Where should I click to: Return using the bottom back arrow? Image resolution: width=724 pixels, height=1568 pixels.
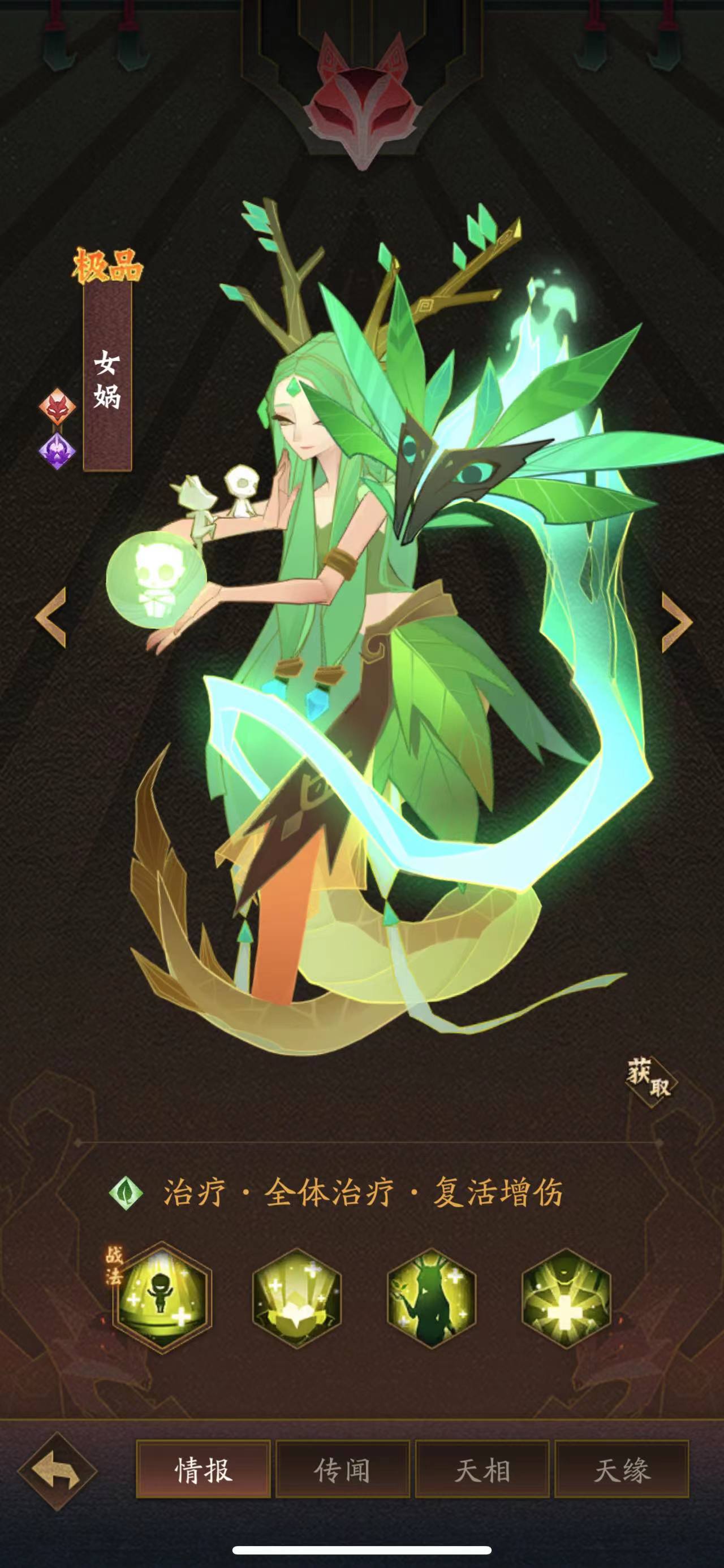click(x=57, y=1471)
